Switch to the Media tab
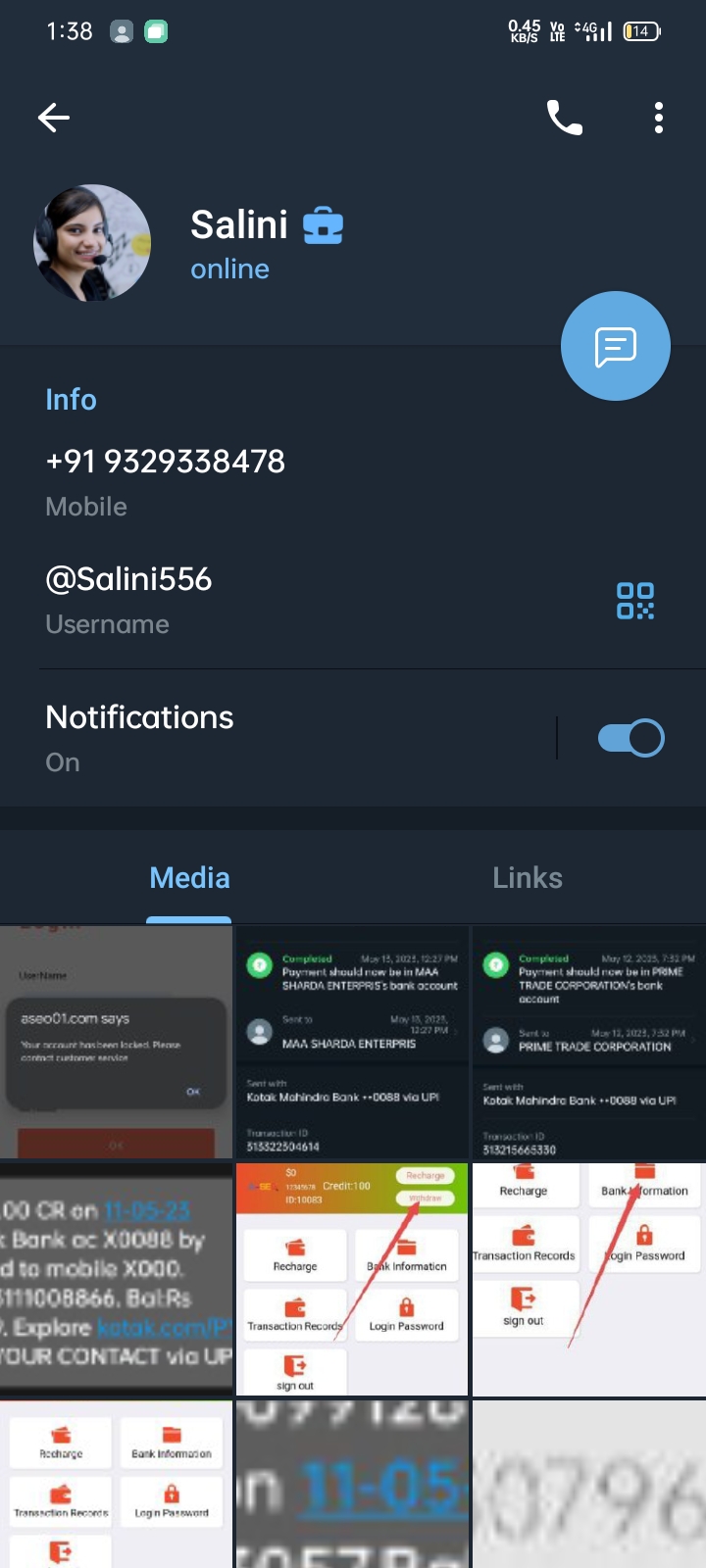The width and height of the screenshot is (706, 1568). click(x=189, y=878)
